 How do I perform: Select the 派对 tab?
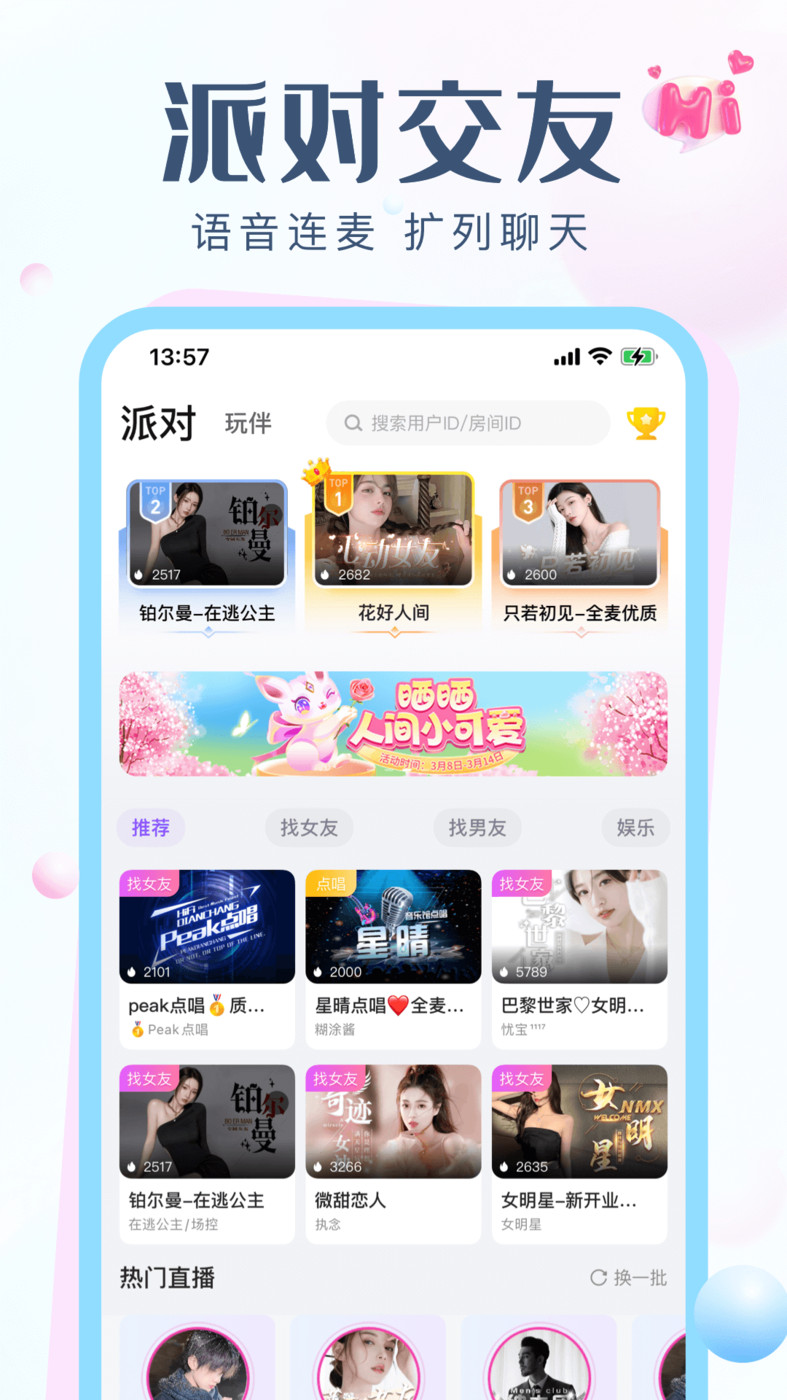tap(158, 423)
